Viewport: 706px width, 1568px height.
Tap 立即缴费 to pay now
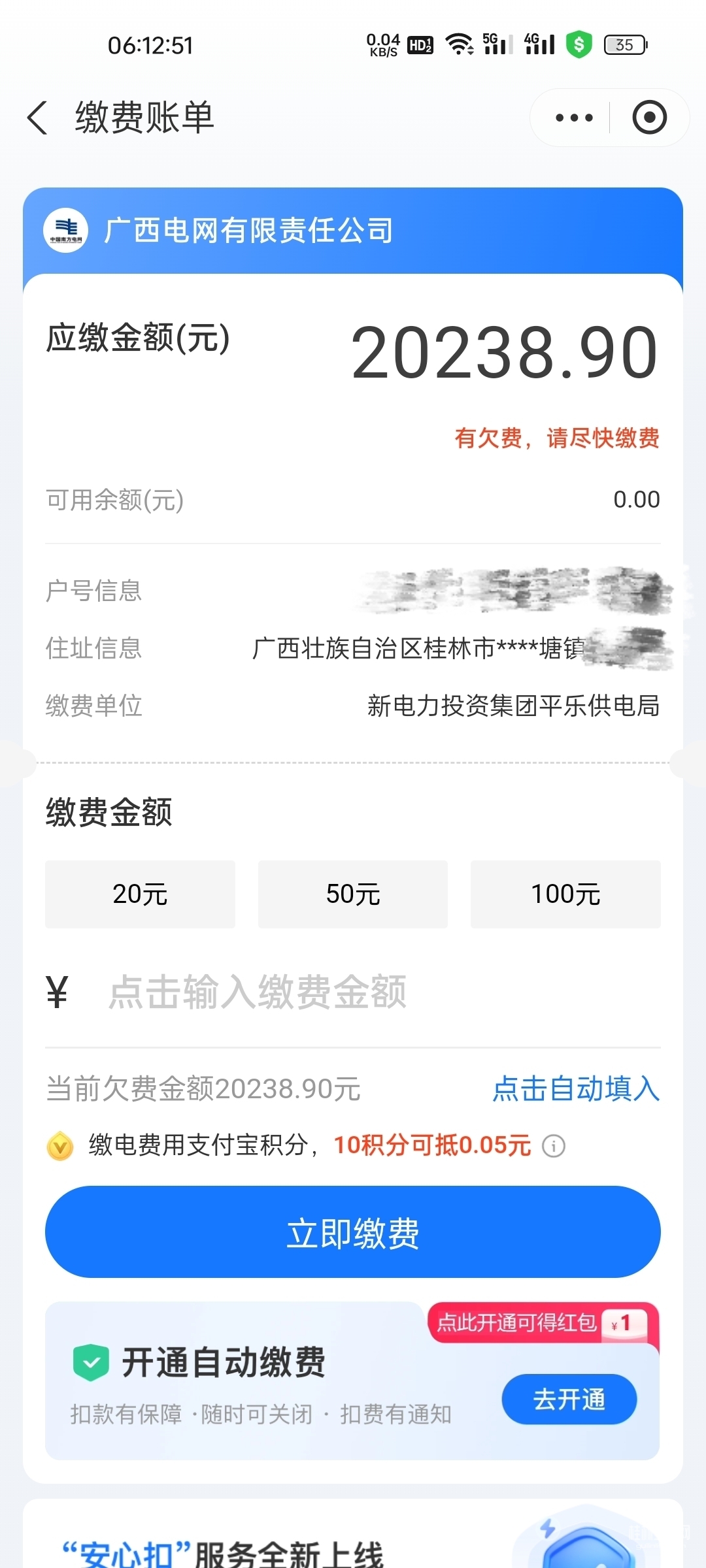tap(353, 1232)
